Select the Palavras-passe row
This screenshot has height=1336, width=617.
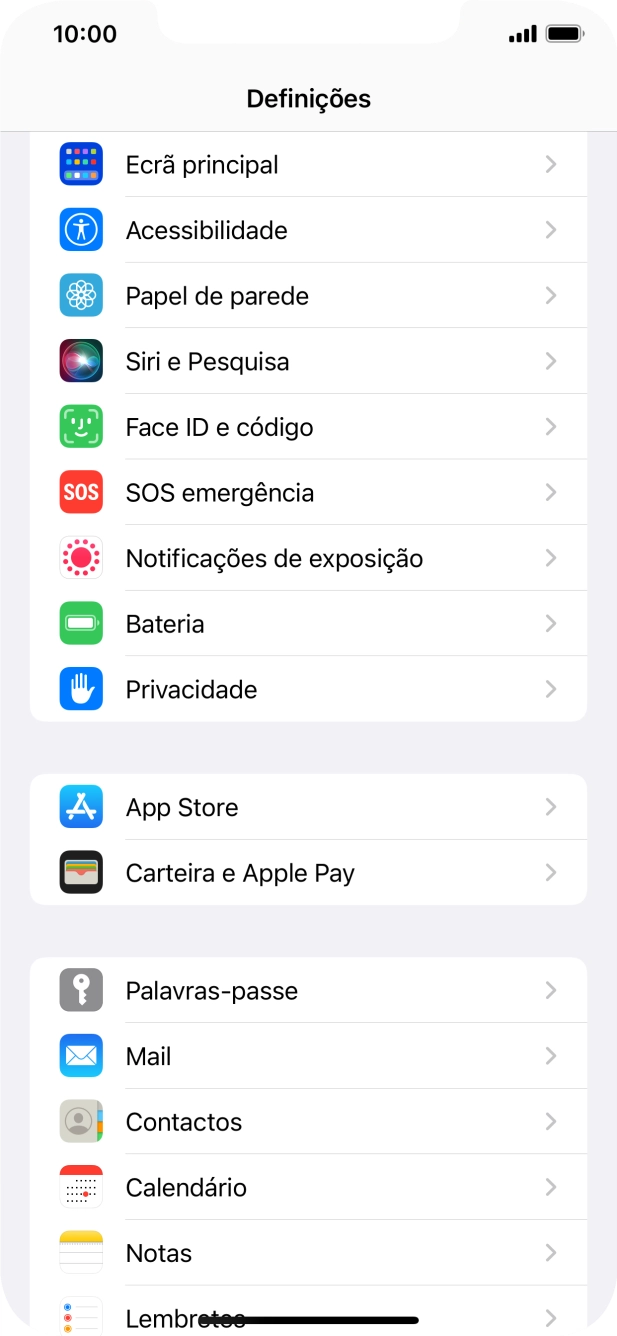click(x=308, y=991)
